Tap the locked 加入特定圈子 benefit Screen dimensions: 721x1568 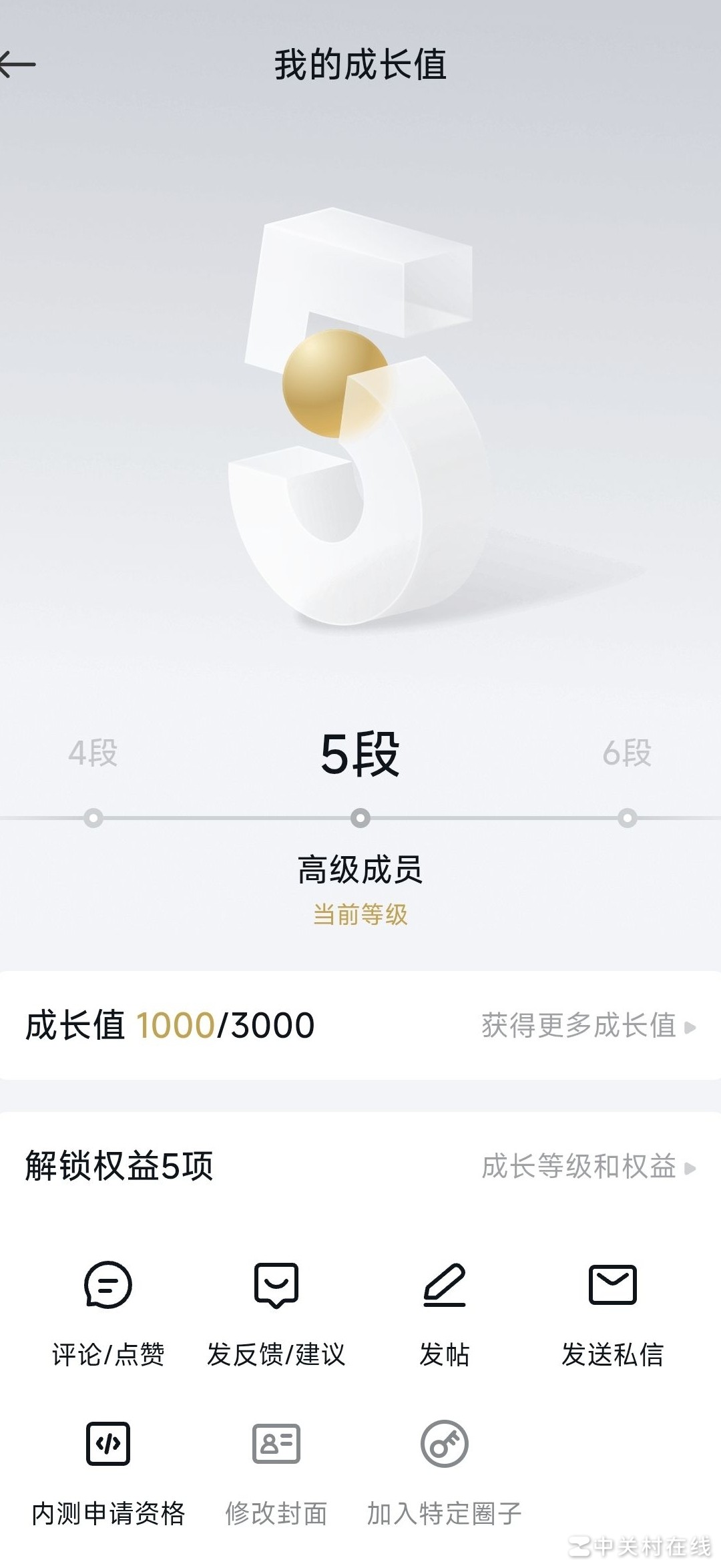(x=444, y=1468)
